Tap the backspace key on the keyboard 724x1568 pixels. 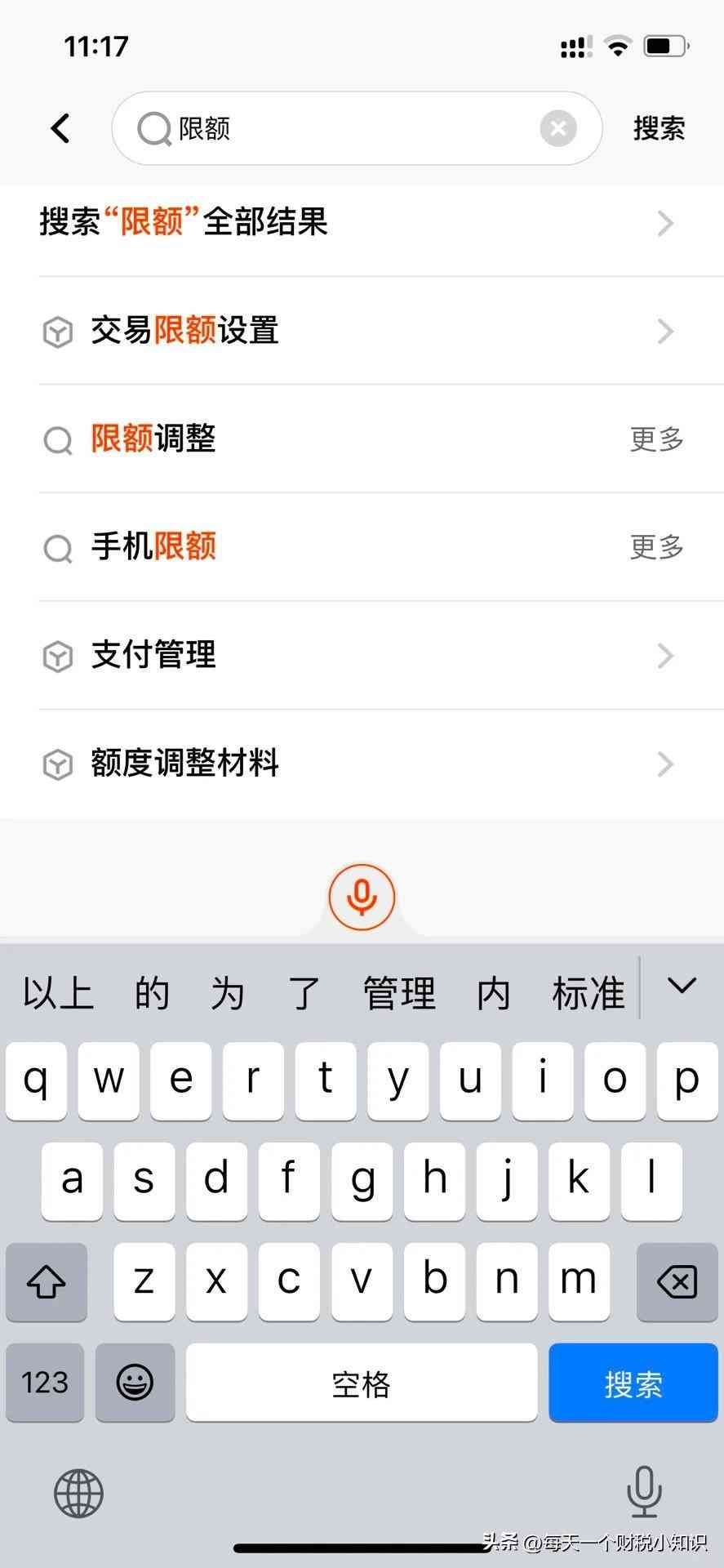click(677, 1282)
